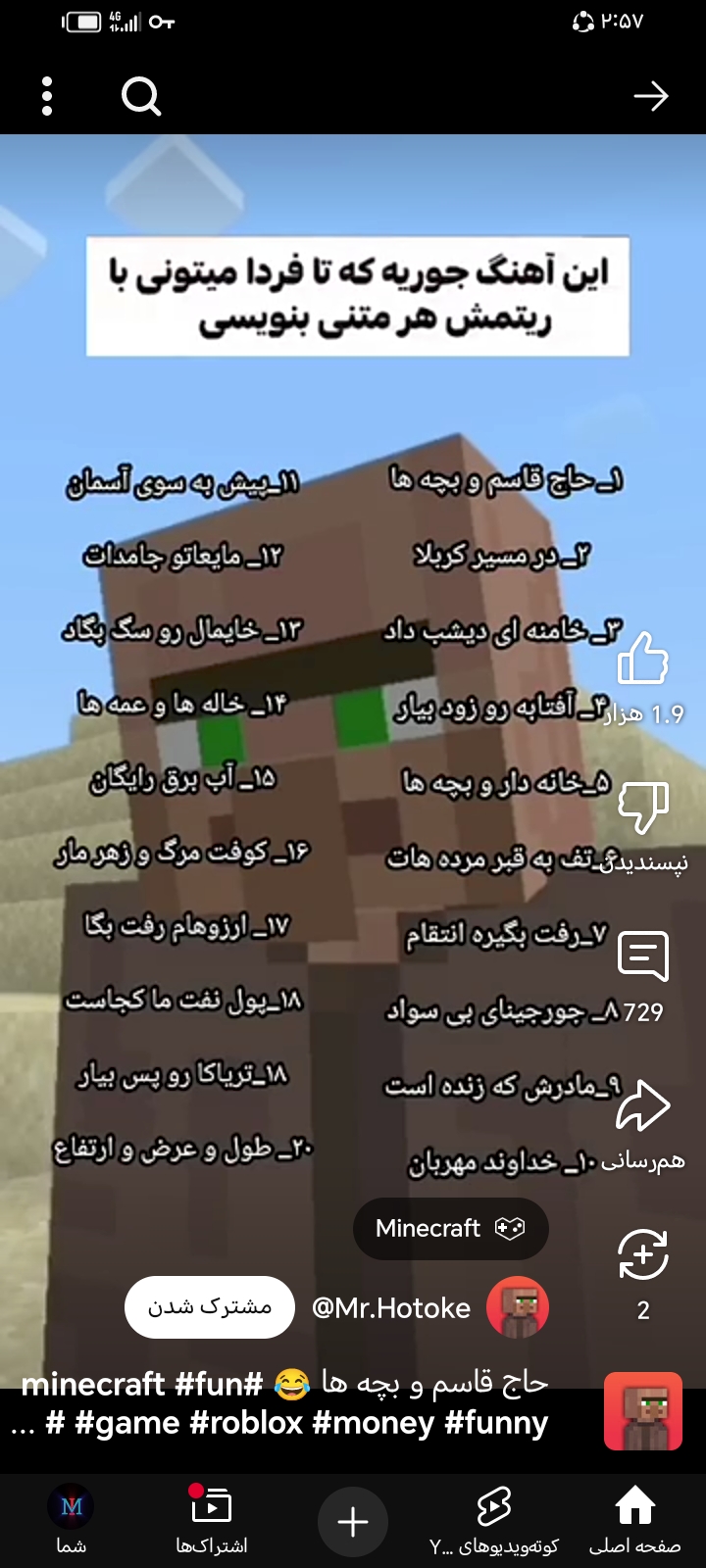Like this Short video
The height and width of the screenshot is (1568, 706).
[643, 659]
